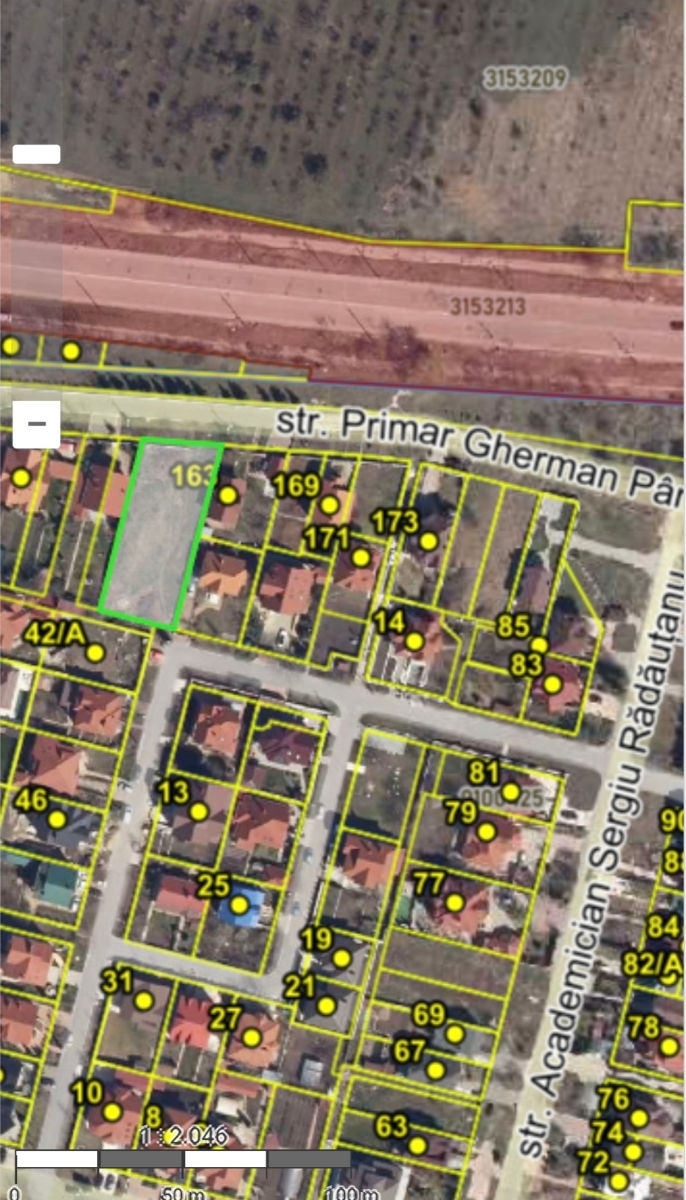Select the address marker labeled 169

point(329,505)
